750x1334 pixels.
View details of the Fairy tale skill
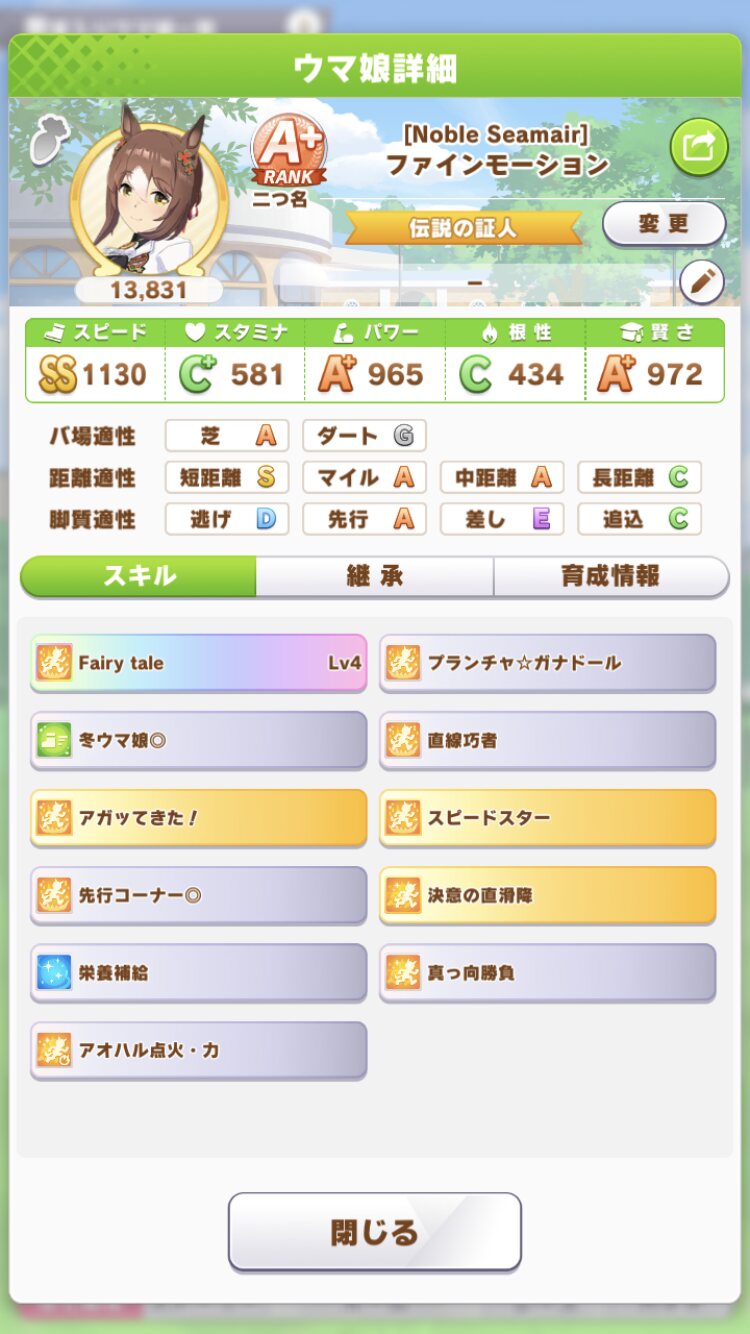pos(199,662)
